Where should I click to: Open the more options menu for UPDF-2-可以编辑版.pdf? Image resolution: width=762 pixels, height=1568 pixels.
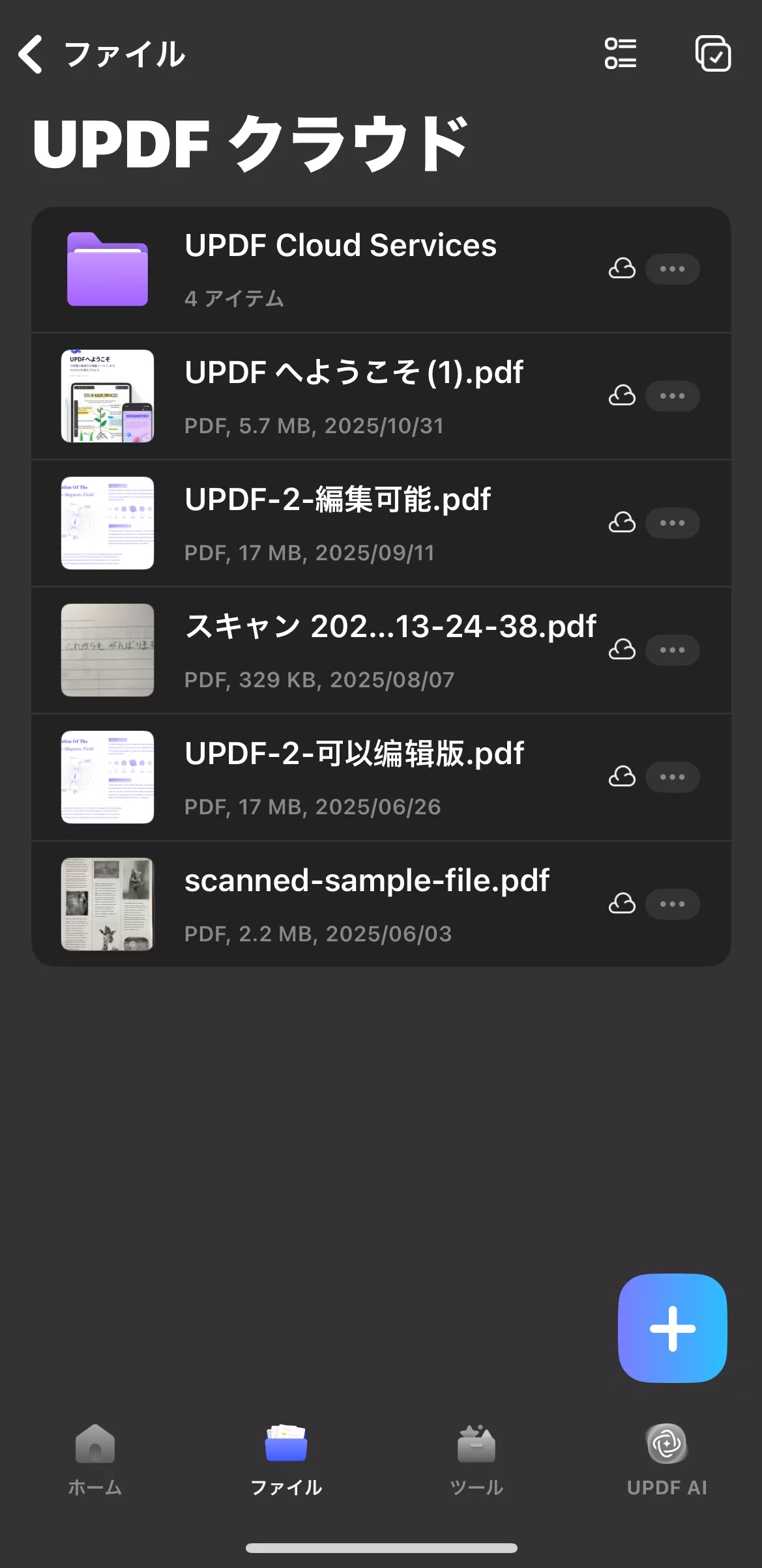[672, 777]
